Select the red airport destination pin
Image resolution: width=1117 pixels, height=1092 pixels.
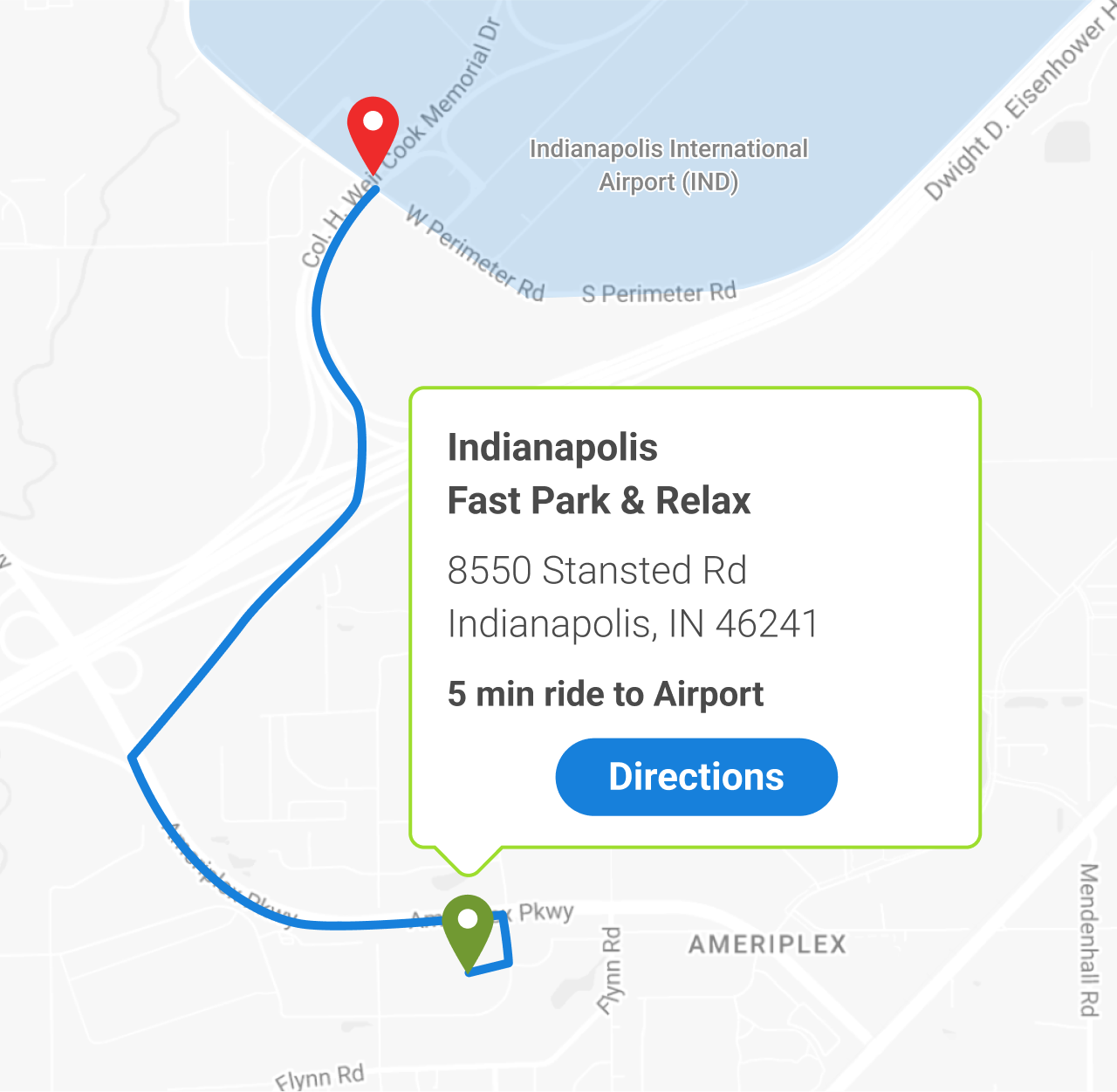(x=373, y=127)
